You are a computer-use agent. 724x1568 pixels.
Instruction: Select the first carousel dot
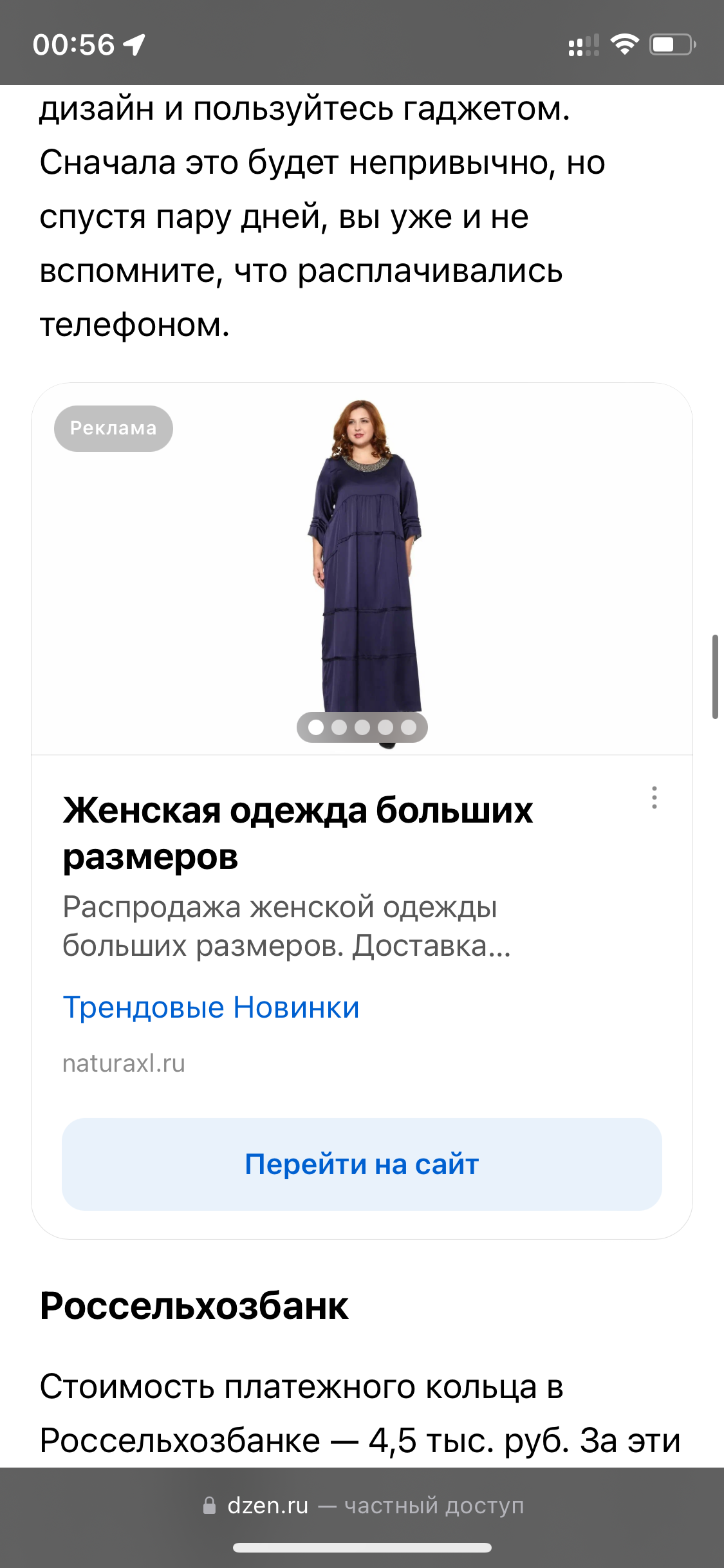coord(316,726)
